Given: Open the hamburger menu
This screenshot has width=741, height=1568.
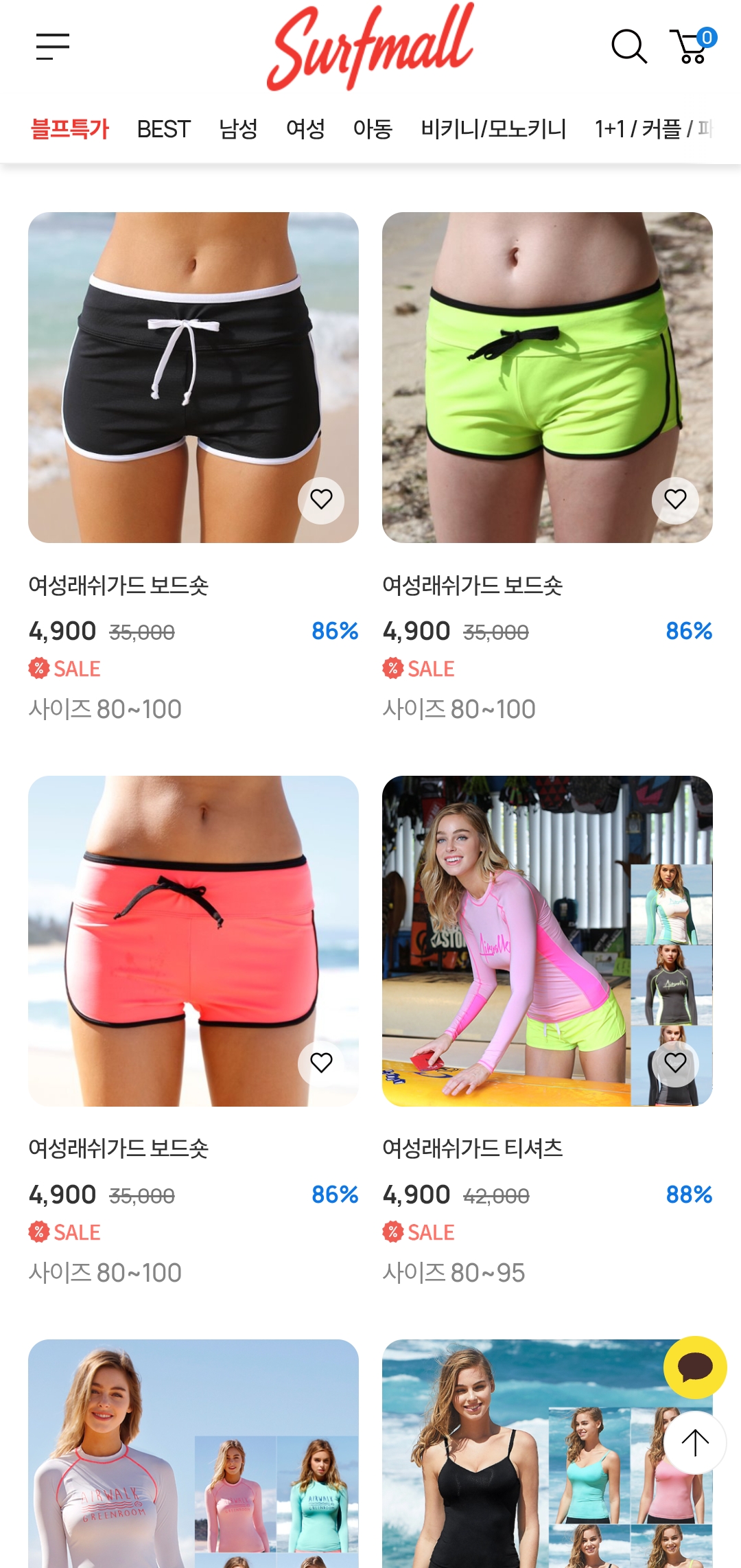Looking at the screenshot, I should [x=53, y=47].
